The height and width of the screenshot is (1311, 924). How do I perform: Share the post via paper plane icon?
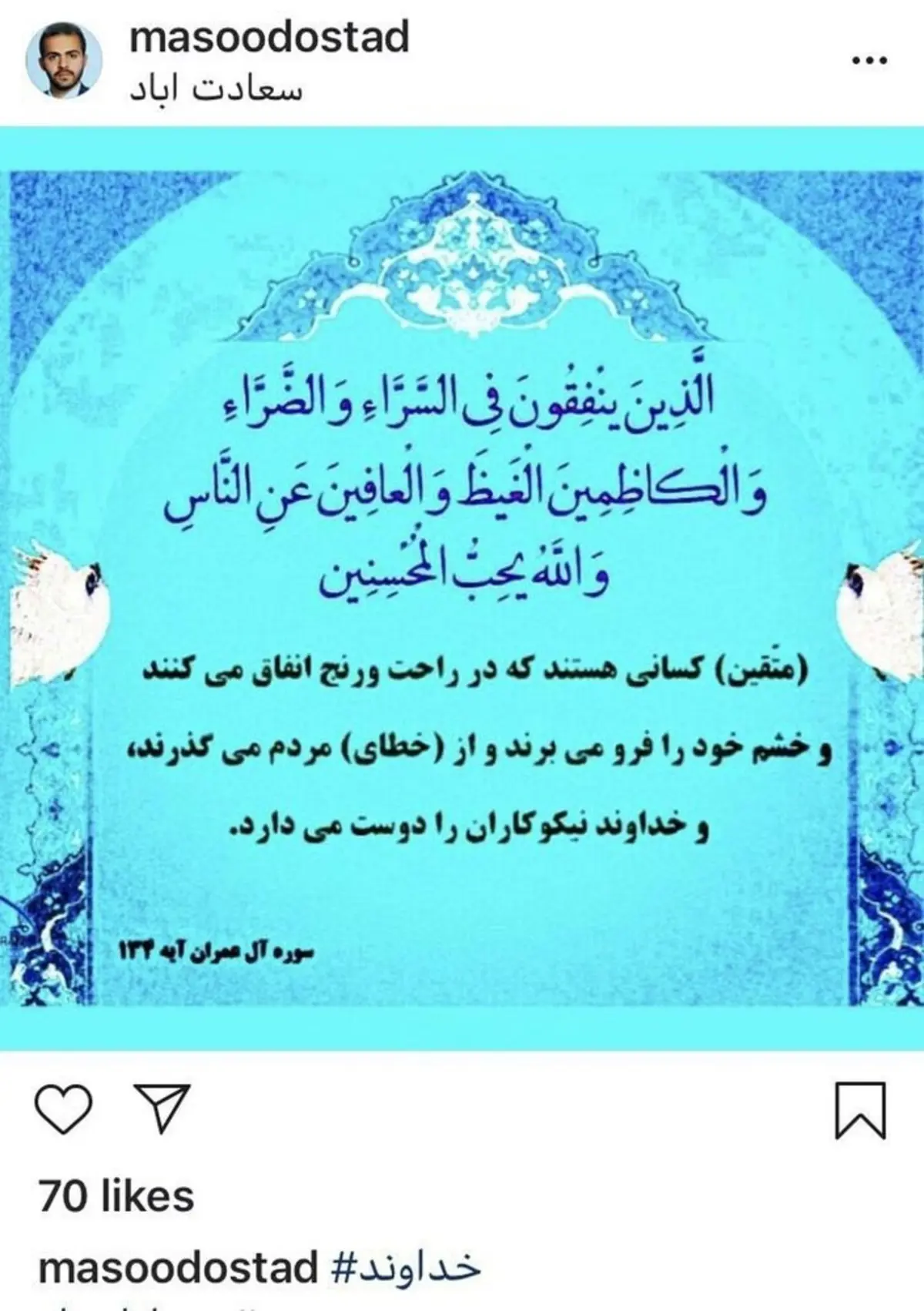pyautogui.click(x=162, y=1110)
